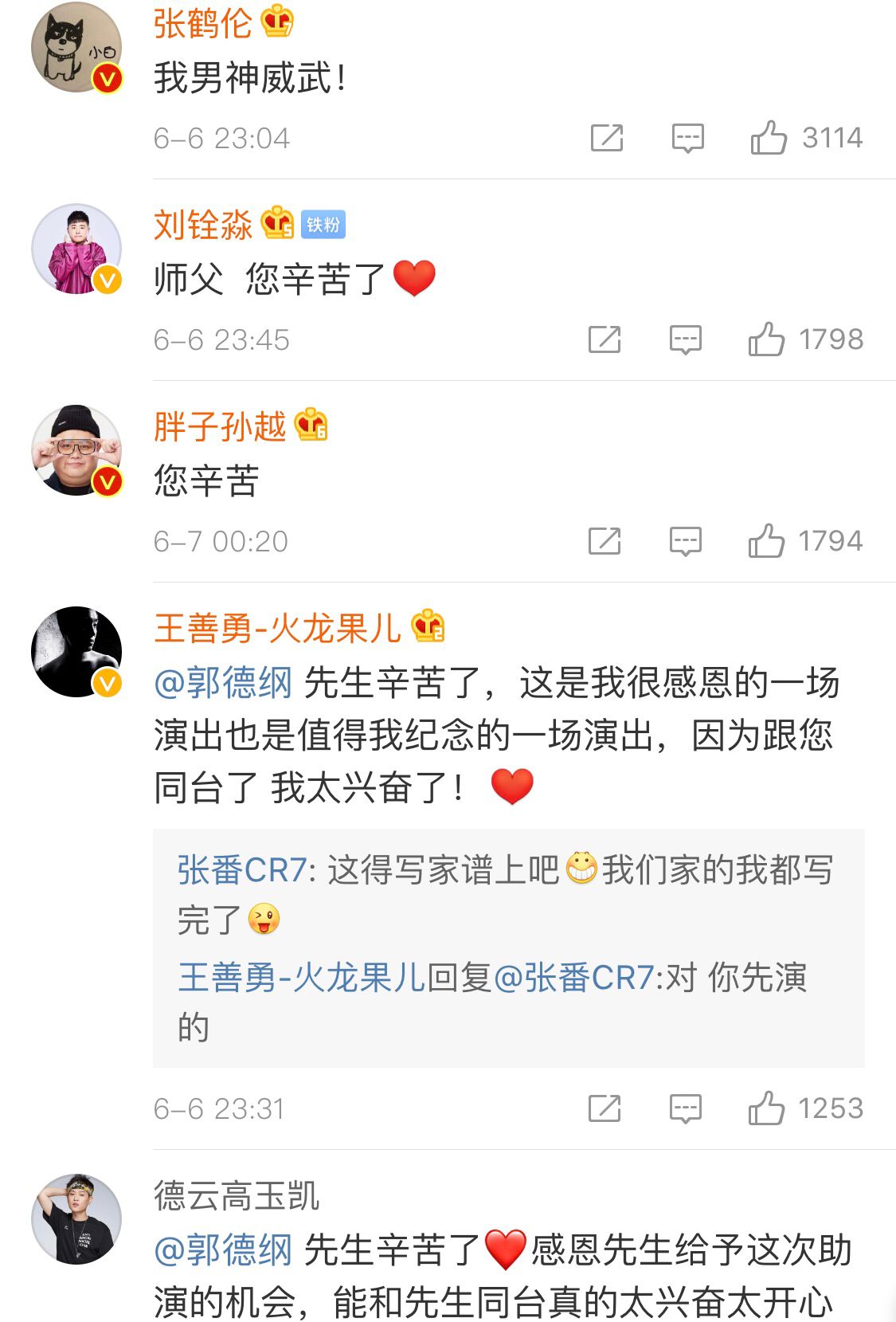The width and height of the screenshot is (896, 1322).
Task: Repost 王善勇-火龙果儿's comment
Action: tap(604, 1108)
